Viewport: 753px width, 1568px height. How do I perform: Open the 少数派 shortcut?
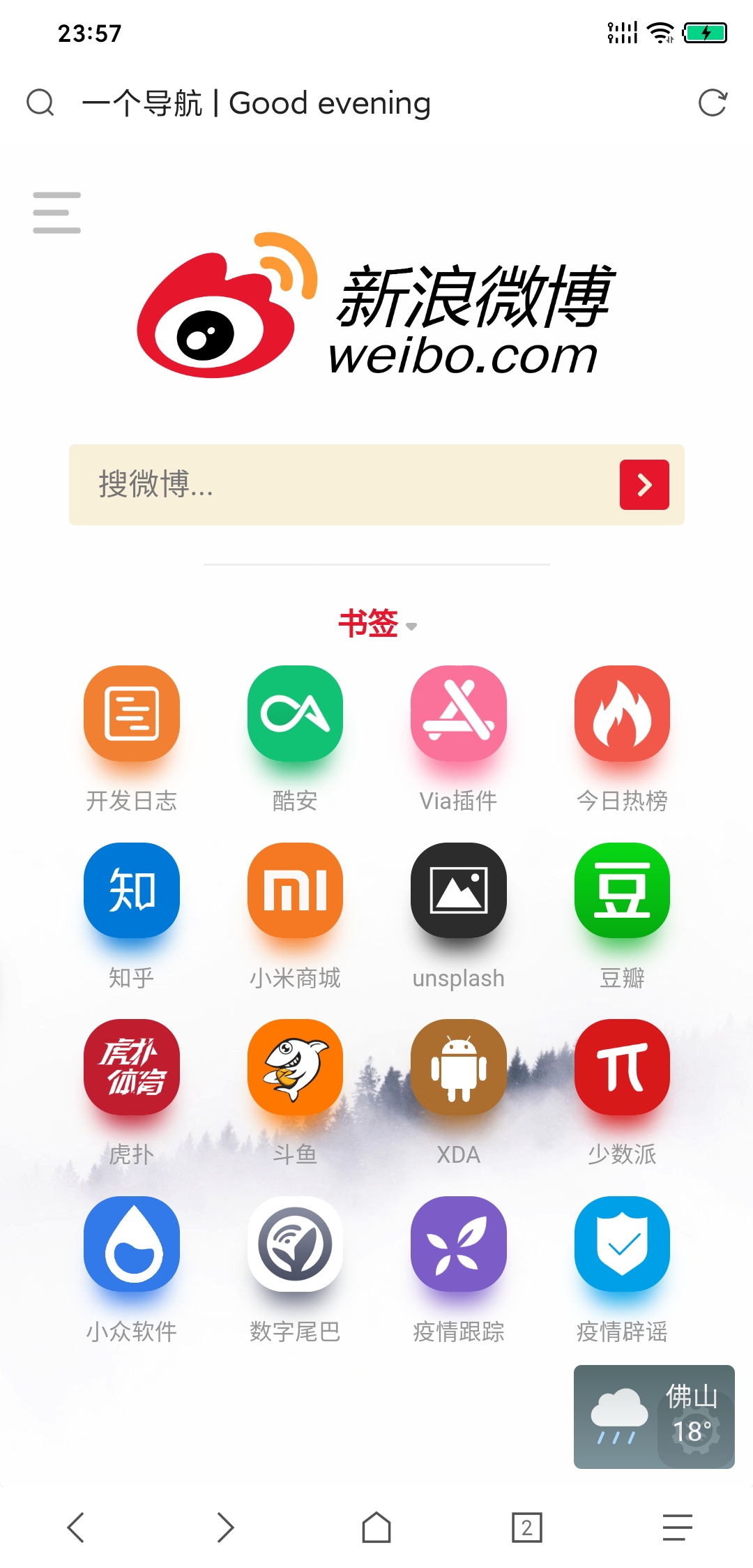pyautogui.click(x=622, y=1067)
